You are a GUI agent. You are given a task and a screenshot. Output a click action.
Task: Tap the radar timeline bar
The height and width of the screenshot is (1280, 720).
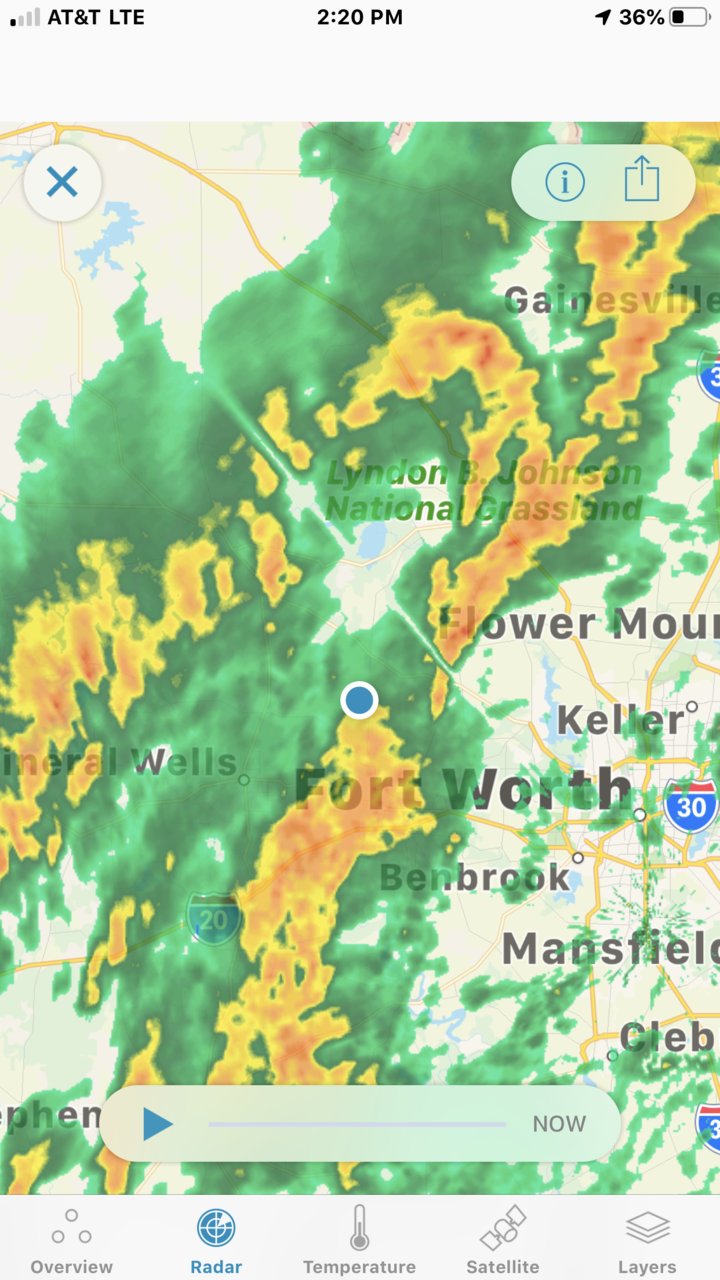click(357, 1124)
